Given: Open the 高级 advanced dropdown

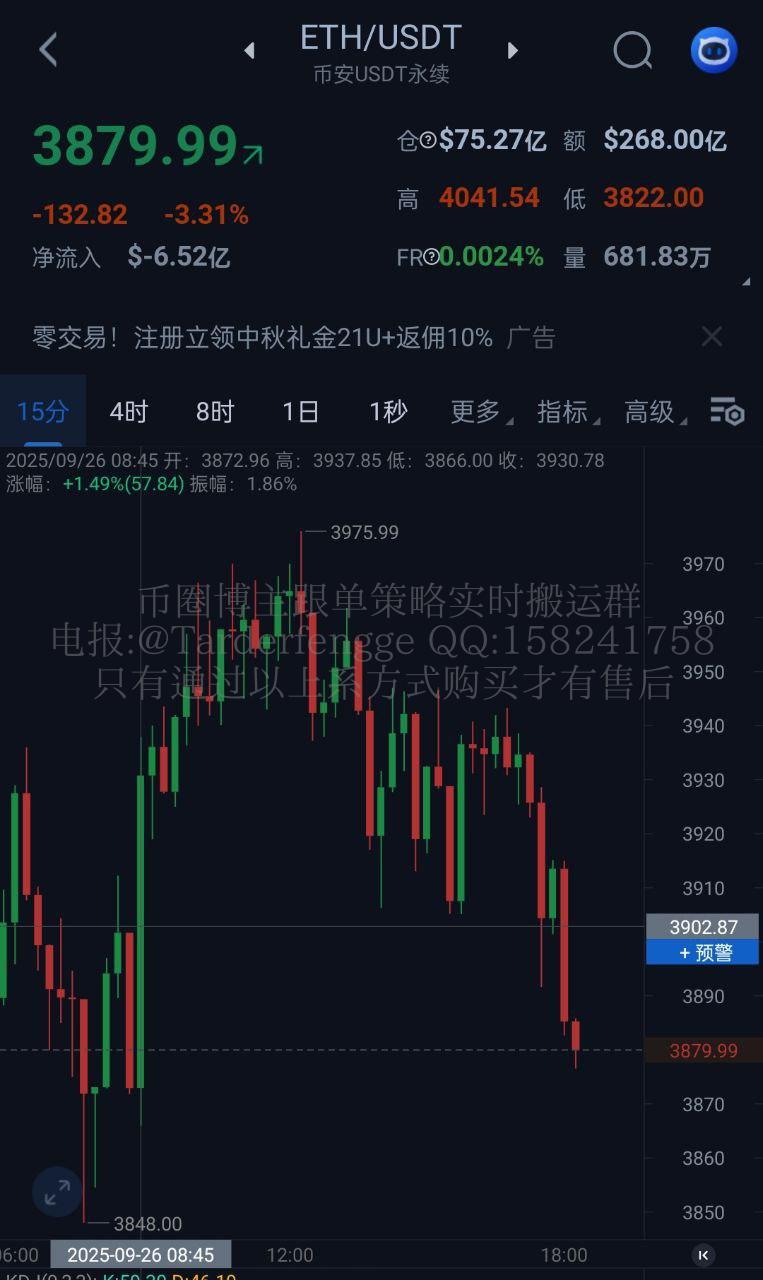Looking at the screenshot, I should (x=650, y=412).
